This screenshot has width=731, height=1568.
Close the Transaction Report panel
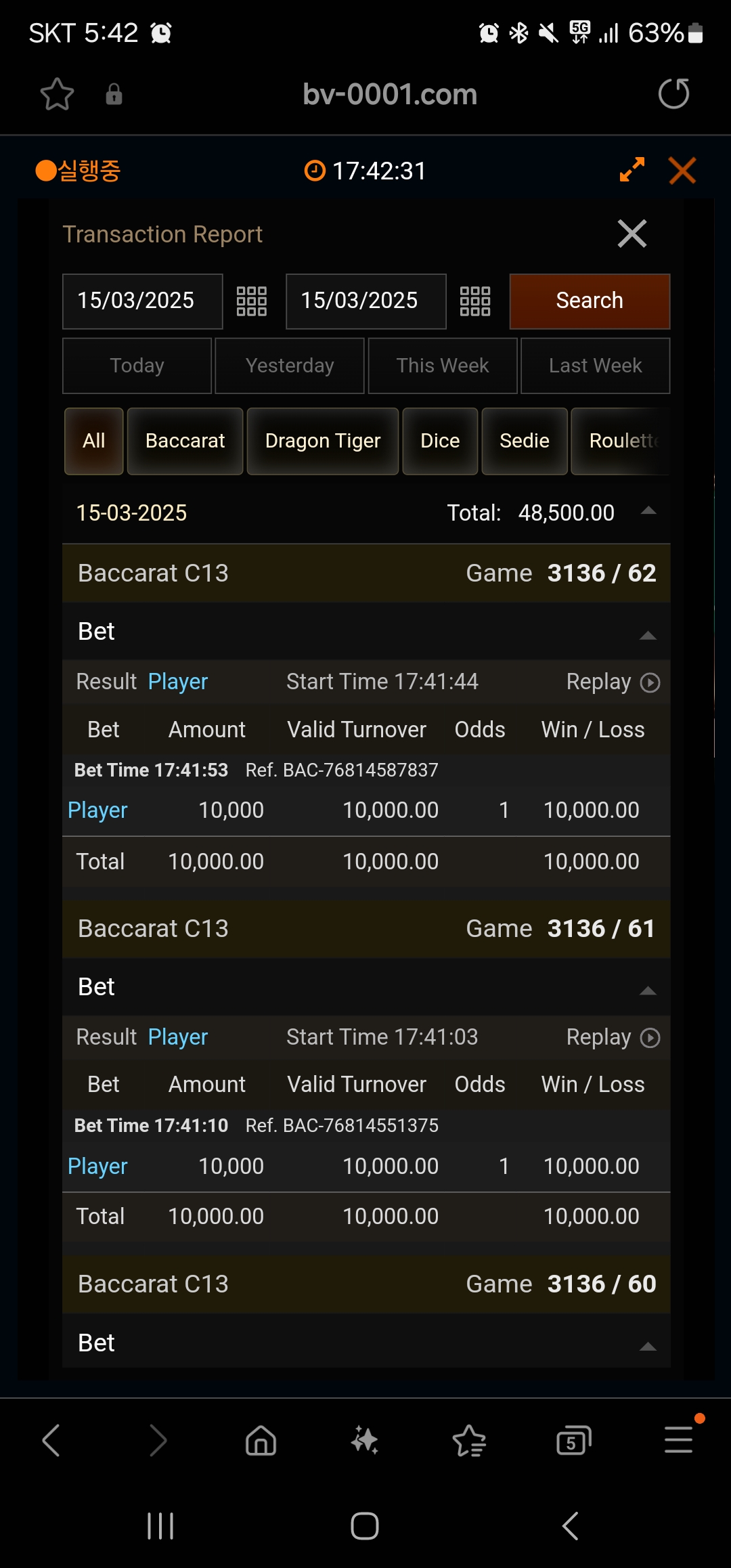632,234
